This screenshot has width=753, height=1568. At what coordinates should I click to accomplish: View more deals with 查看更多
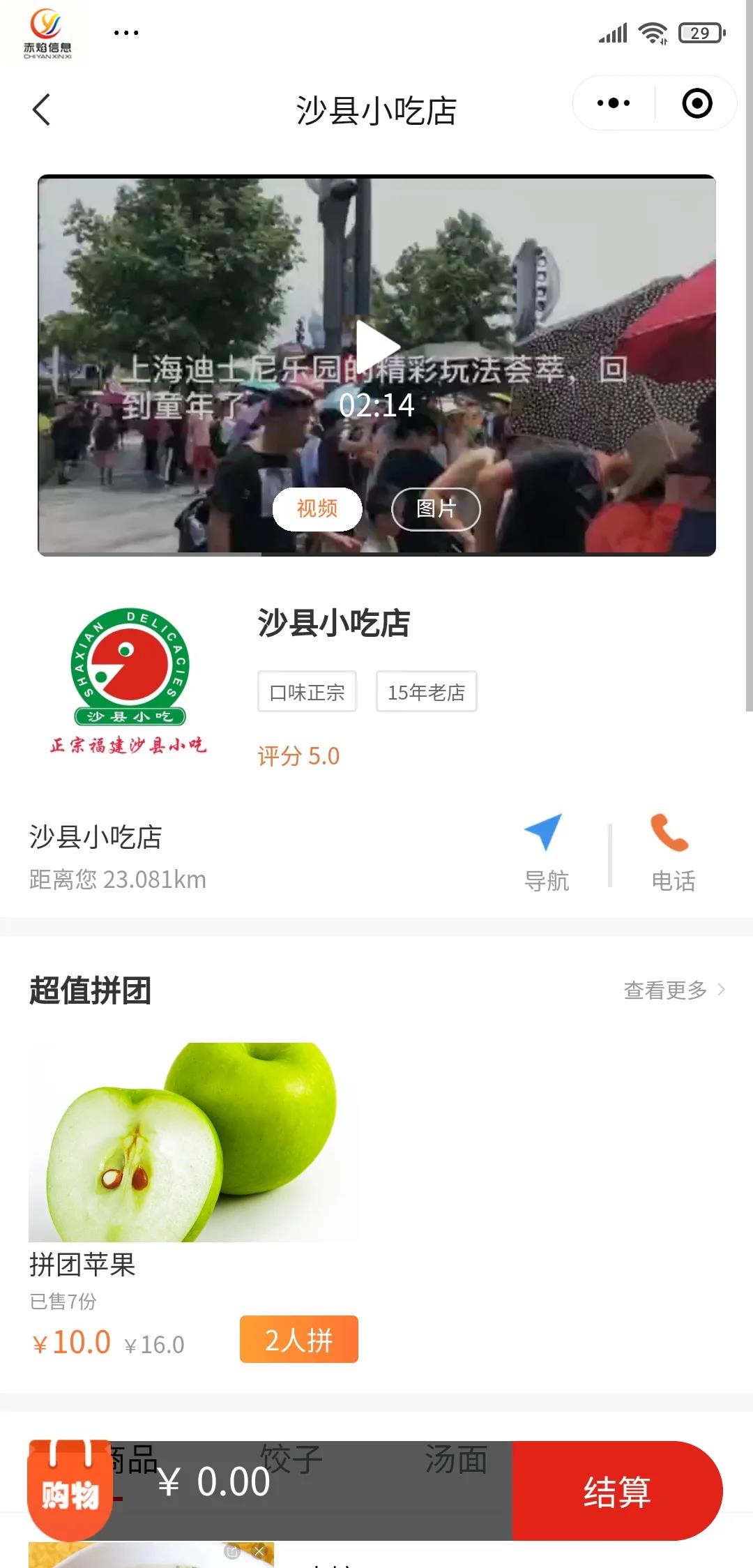click(674, 990)
